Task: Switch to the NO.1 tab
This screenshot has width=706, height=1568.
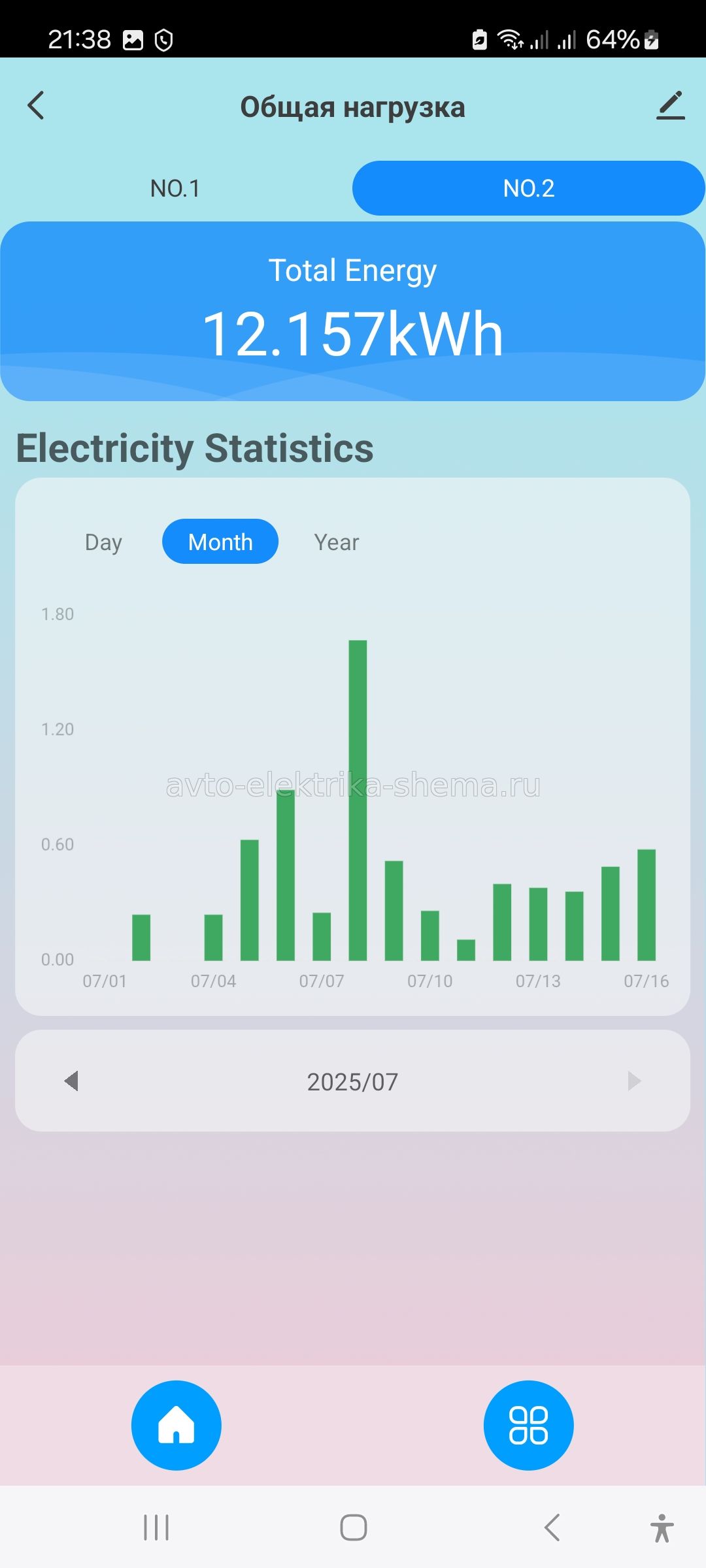Action: 175,189
